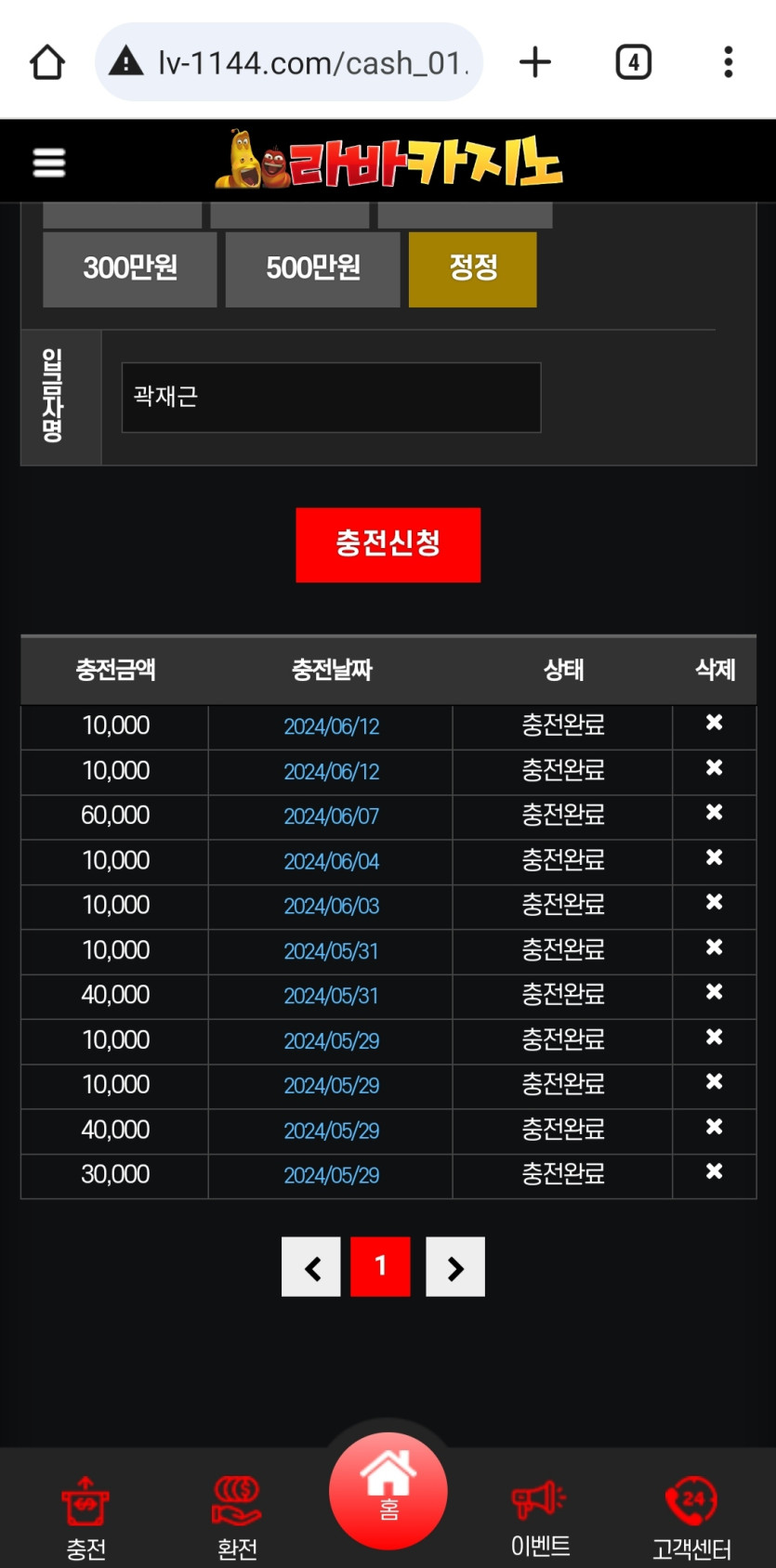Go to the previous page of records
776x1568 pixels.
coord(311,1267)
